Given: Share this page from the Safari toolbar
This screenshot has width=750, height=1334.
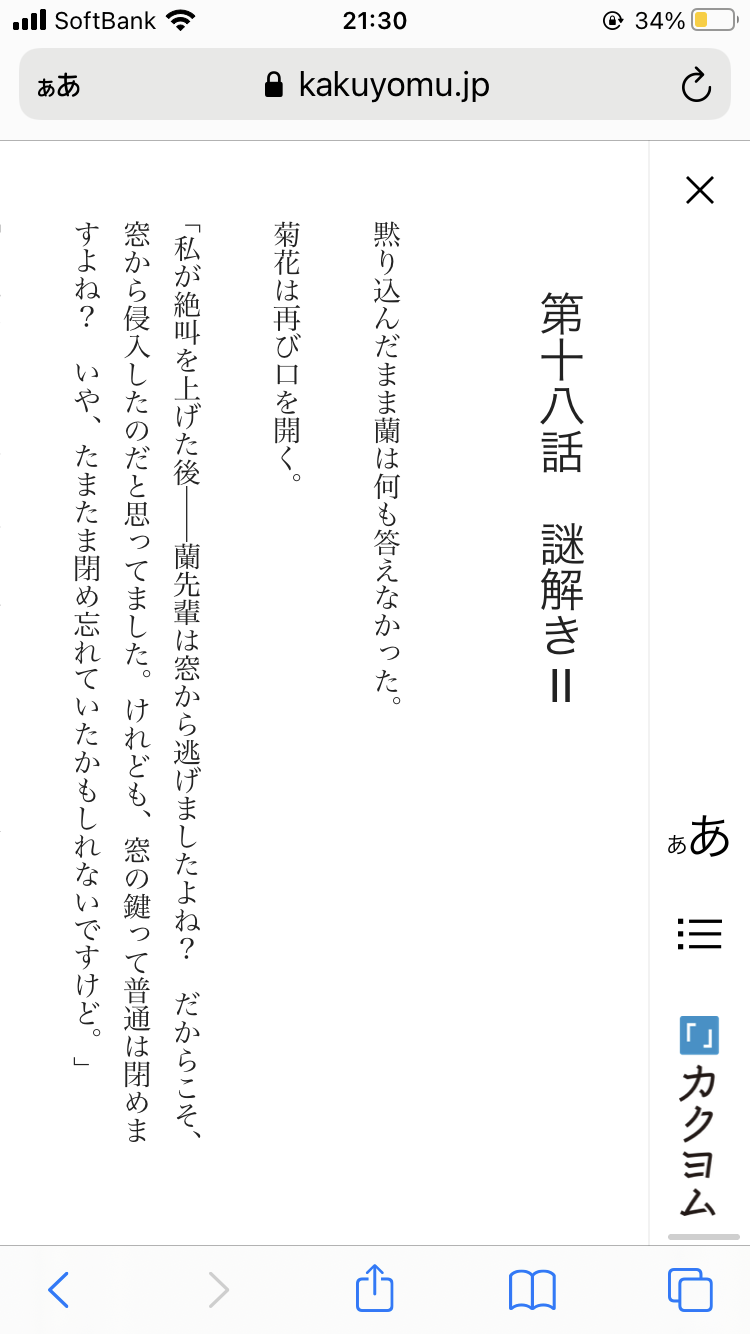Looking at the screenshot, I should (375, 1287).
